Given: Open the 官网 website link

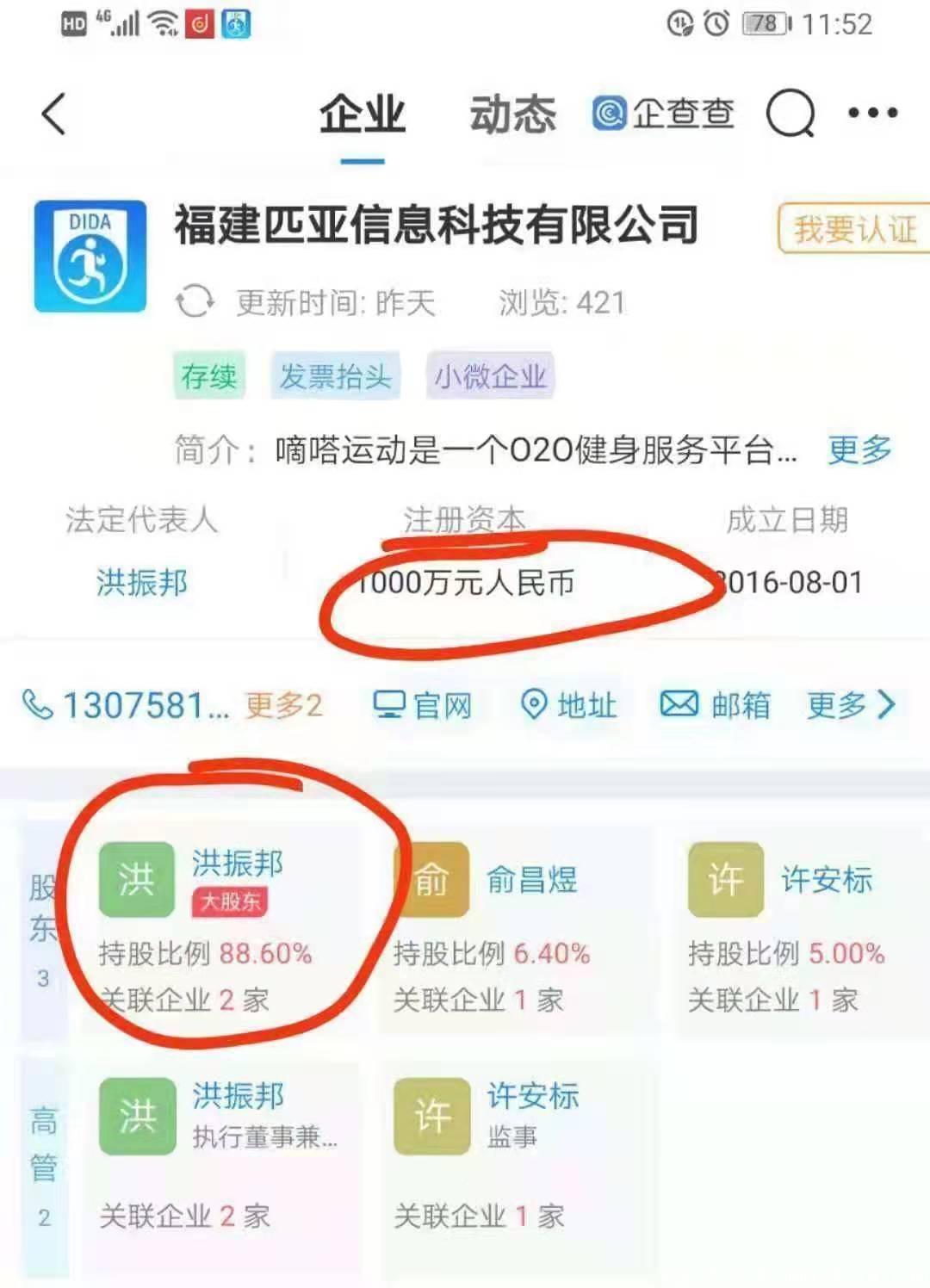Looking at the screenshot, I should click(x=422, y=705).
